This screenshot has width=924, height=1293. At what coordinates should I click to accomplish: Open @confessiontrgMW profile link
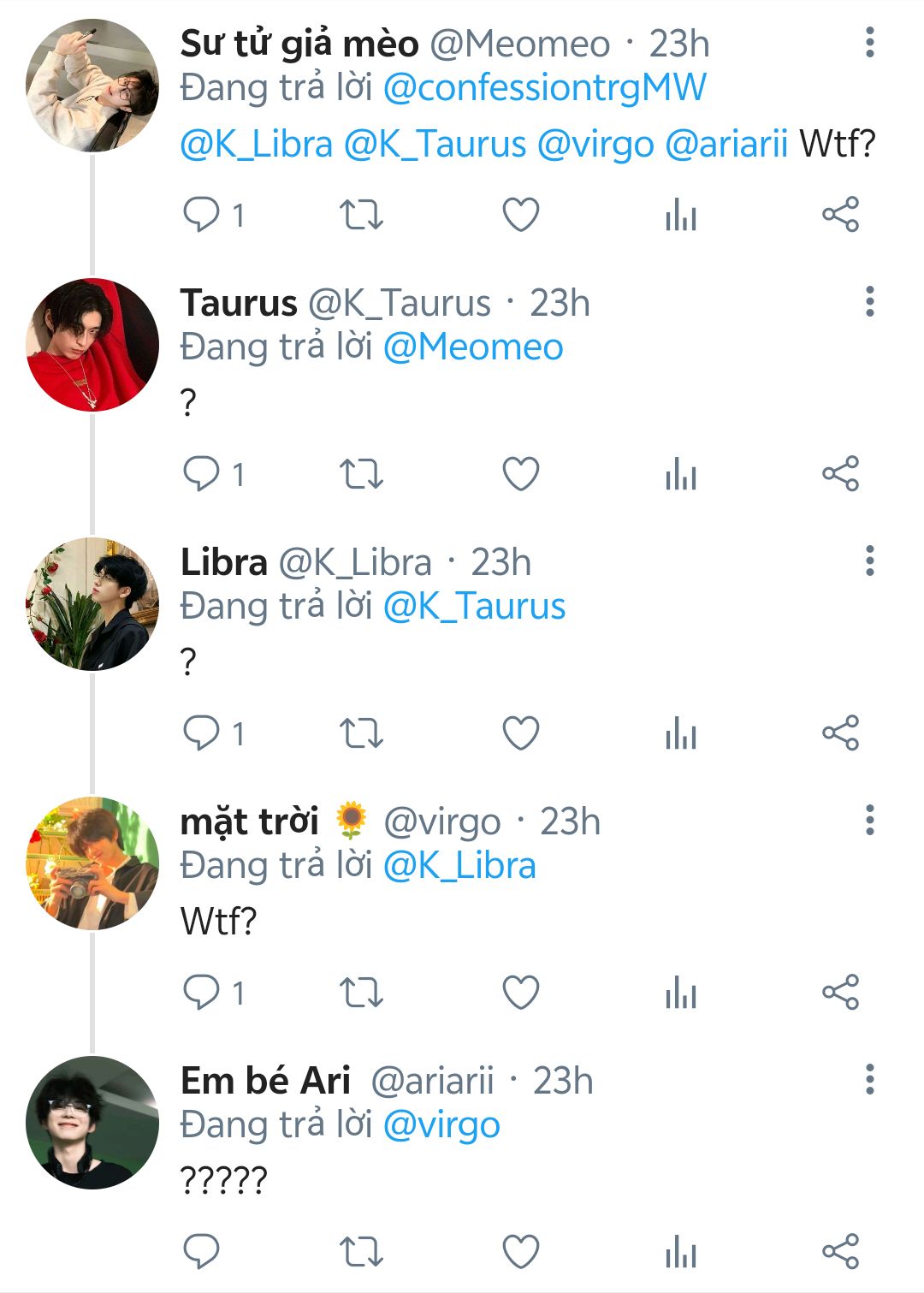tap(545, 88)
